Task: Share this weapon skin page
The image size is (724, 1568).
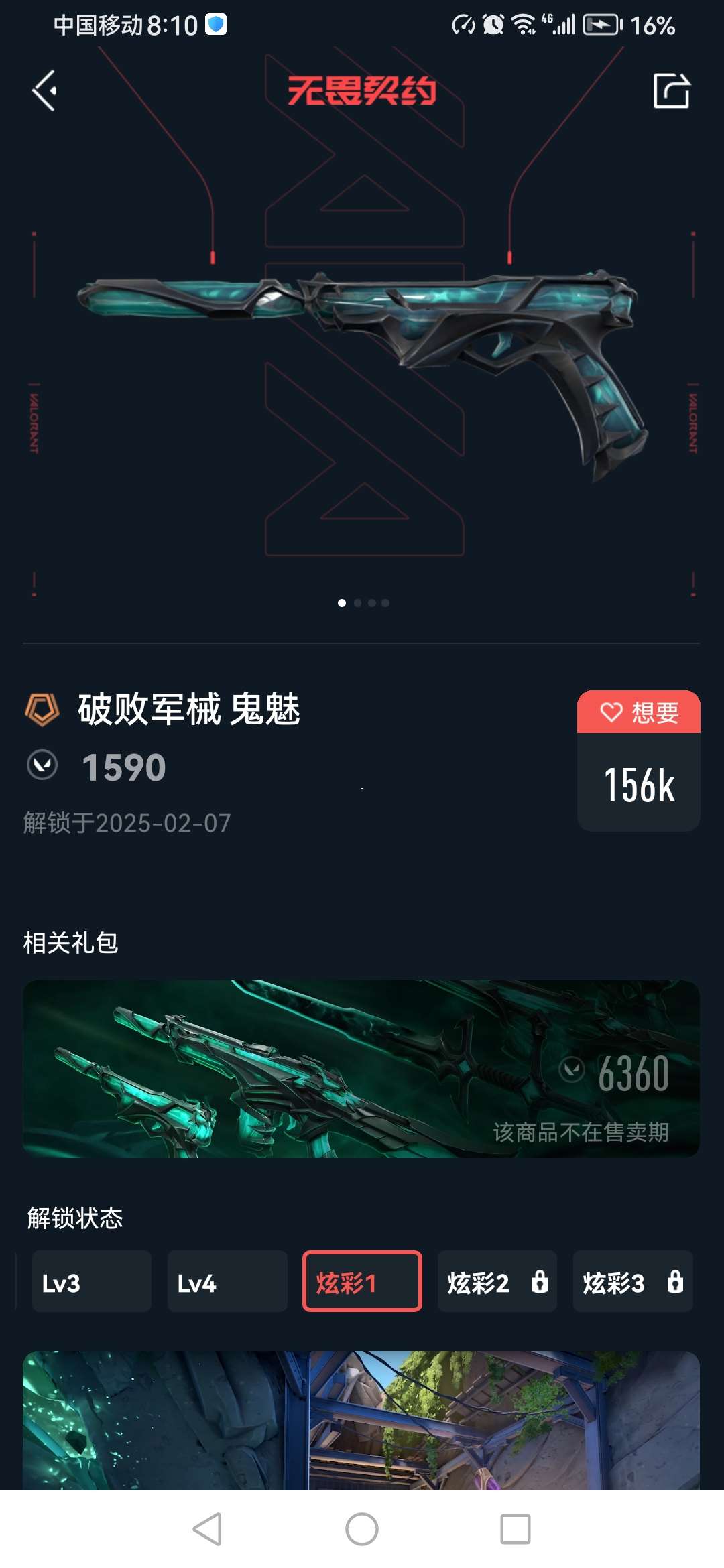Action: click(x=671, y=90)
